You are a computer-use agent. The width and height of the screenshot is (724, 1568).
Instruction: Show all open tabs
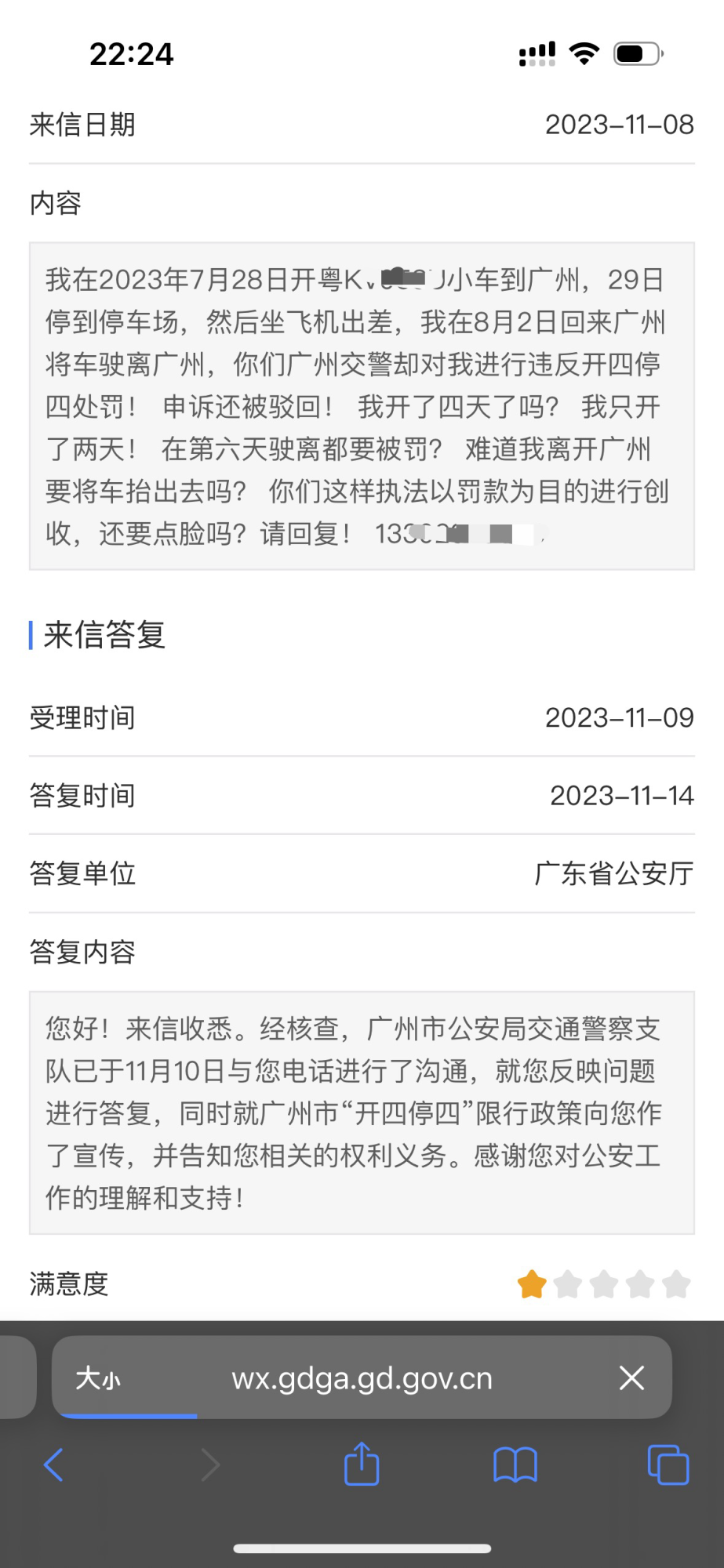(668, 1465)
